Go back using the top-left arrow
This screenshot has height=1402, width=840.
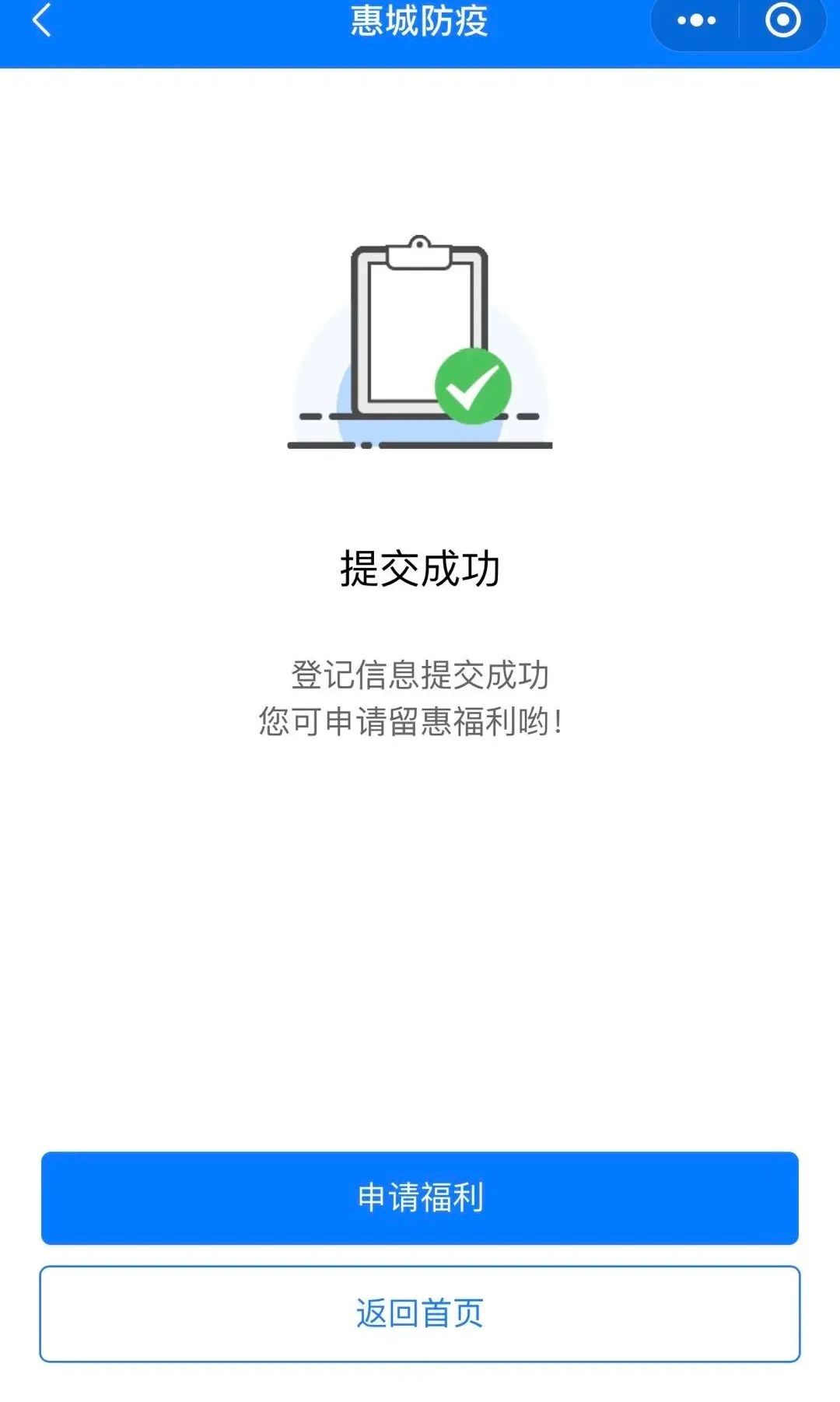tap(42, 20)
